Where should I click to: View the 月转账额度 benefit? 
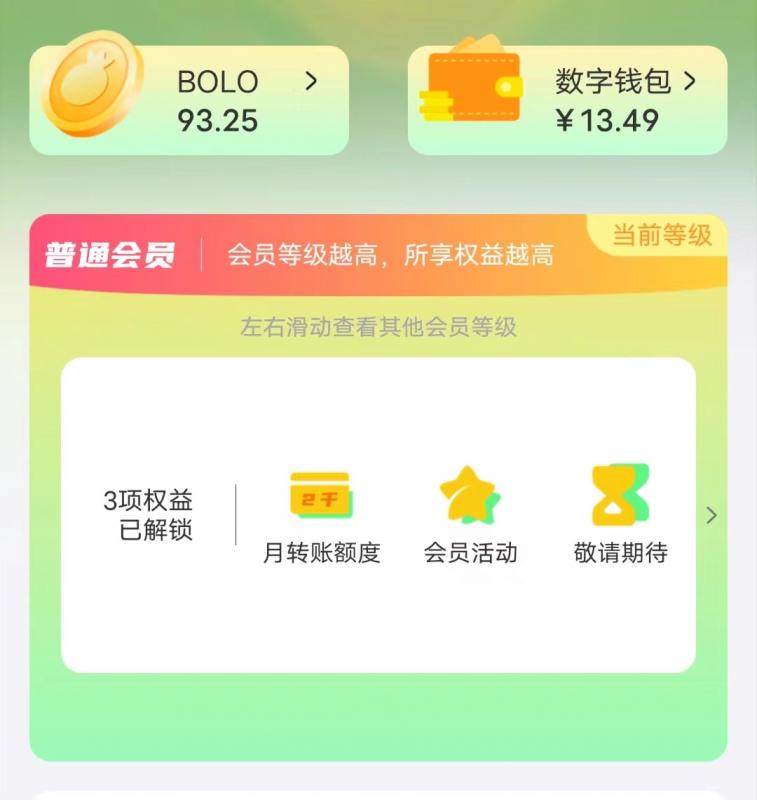tap(321, 515)
